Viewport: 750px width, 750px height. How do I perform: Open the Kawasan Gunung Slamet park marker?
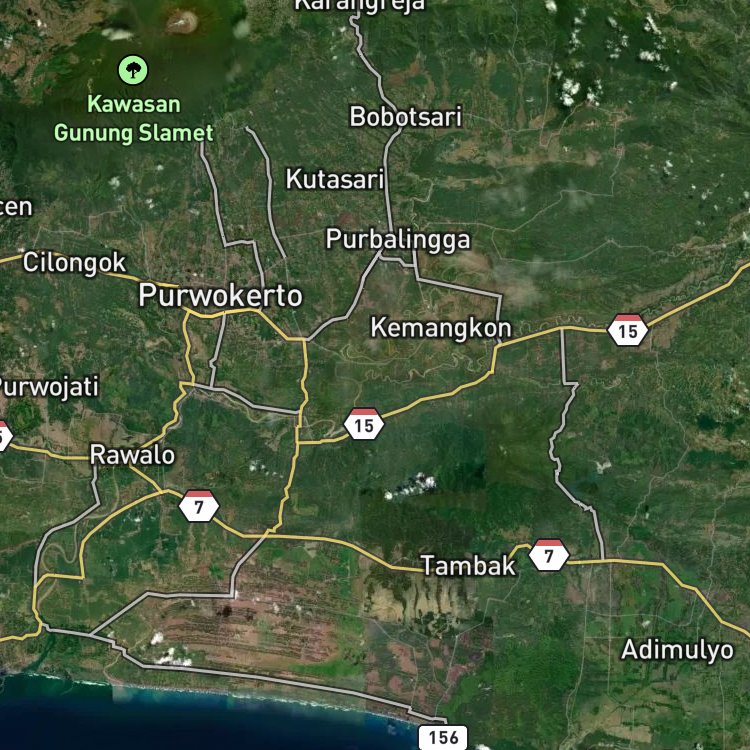pyautogui.click(x=133, y=70)
